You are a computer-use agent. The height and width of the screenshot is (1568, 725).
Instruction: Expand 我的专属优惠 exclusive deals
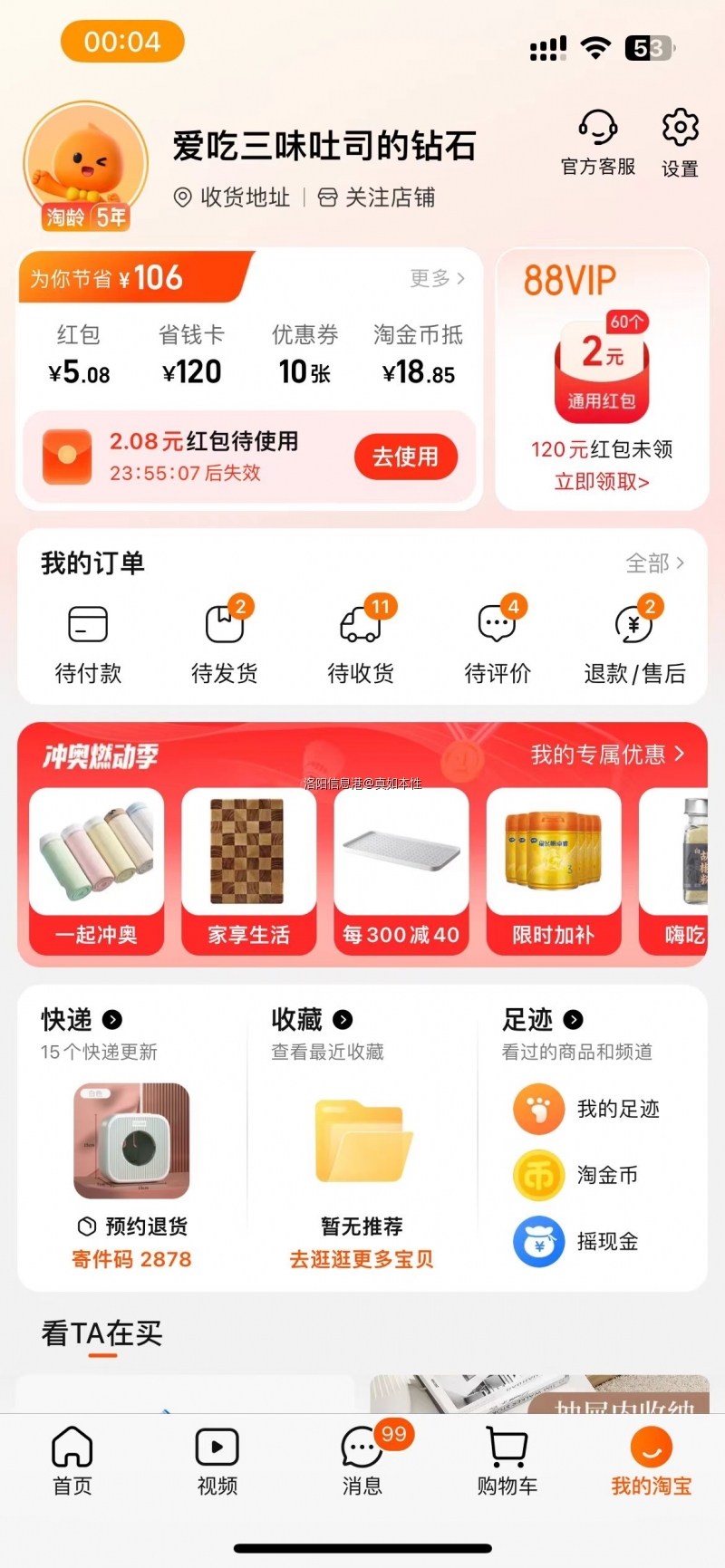tap(607, 753)
